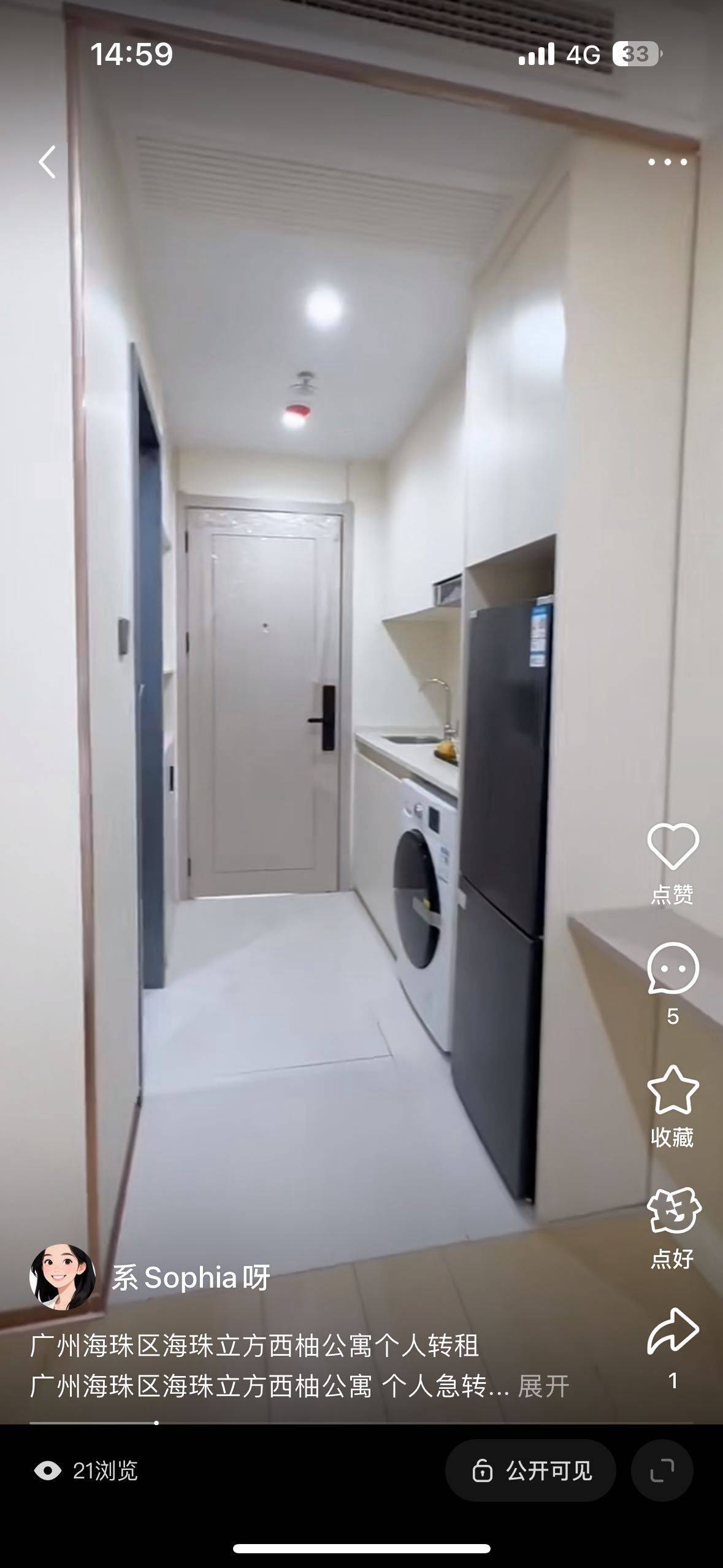
Task: Share this video with the arrow icon
Action: click(x=673, y=1331)
